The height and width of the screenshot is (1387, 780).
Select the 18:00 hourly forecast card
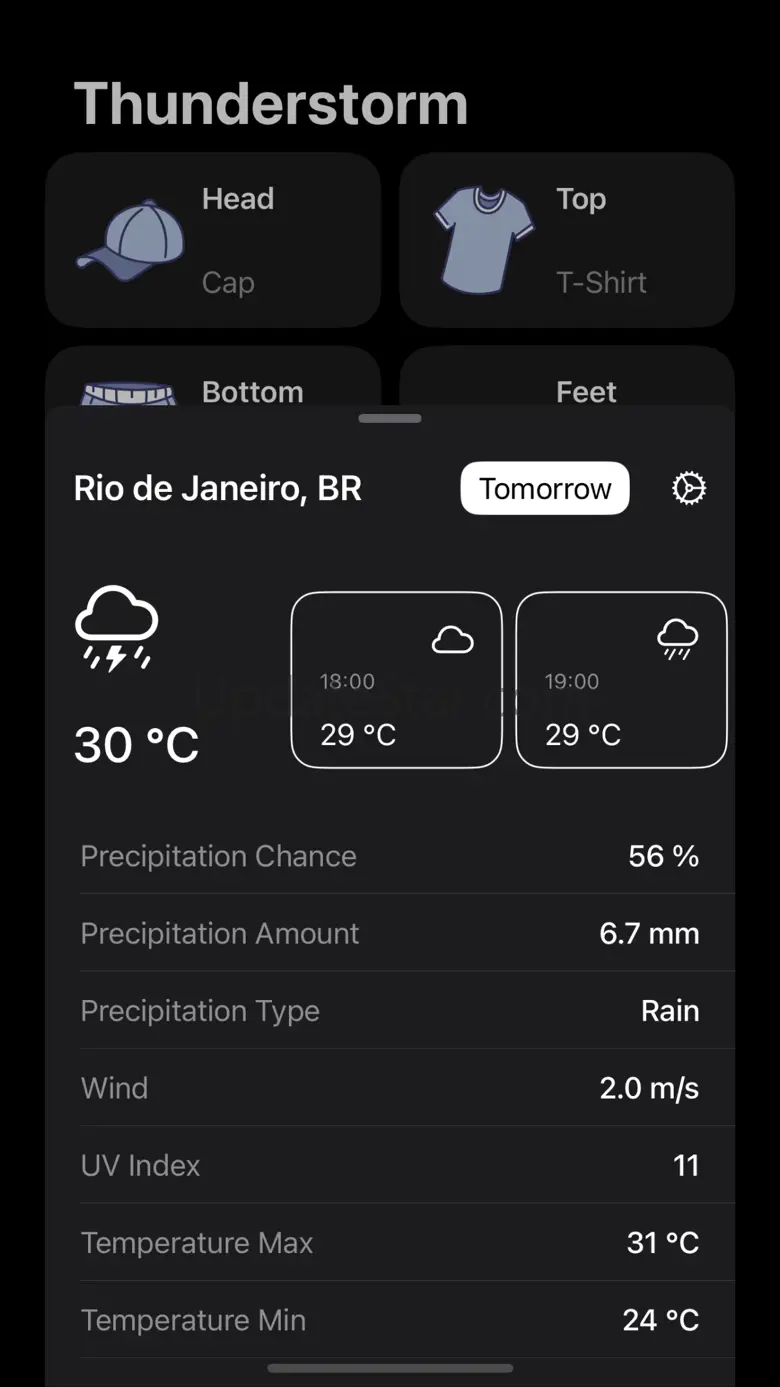pos(396,680)
